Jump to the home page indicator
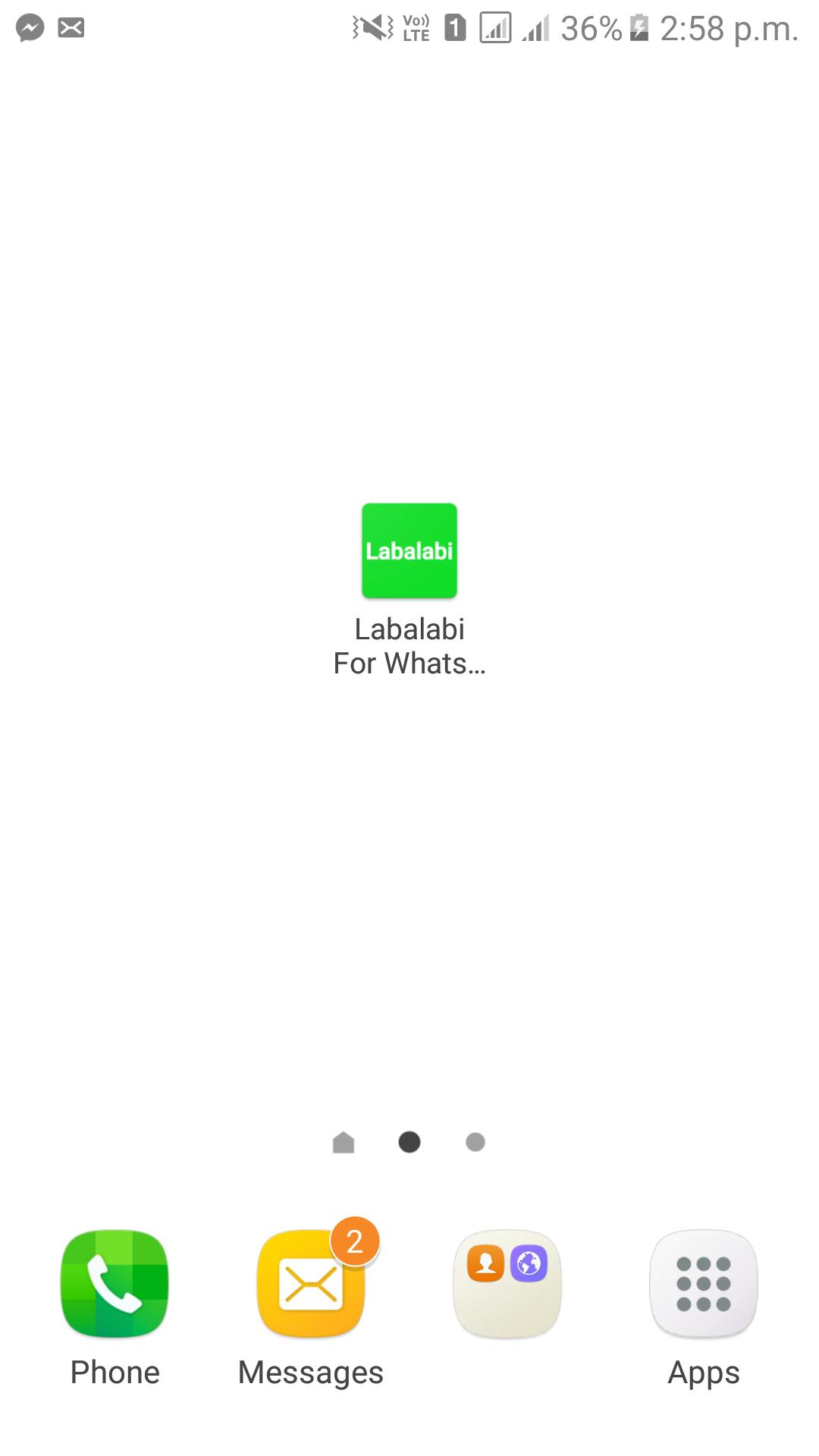 click(x=344, y=1142)
